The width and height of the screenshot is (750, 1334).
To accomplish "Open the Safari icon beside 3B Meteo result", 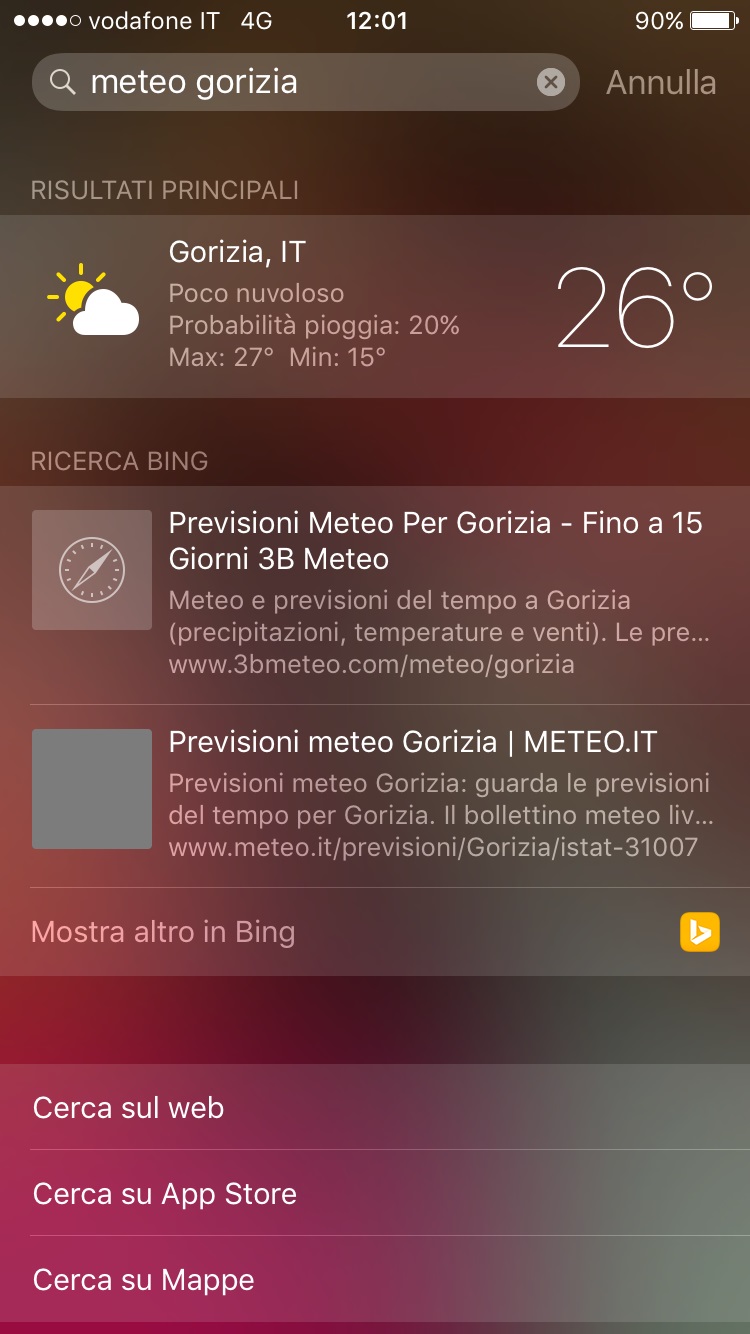I will coord(91,570).
